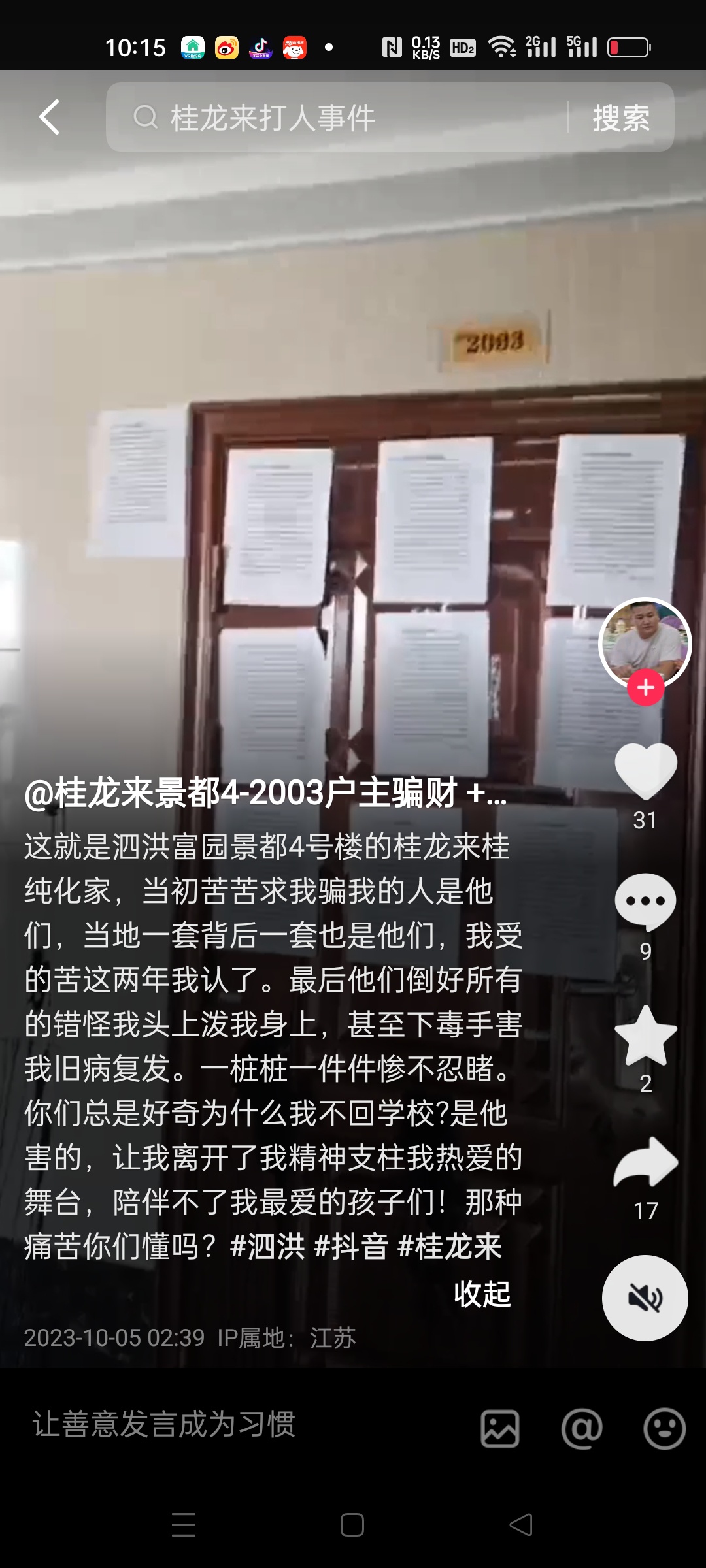Like this video with the heart icon
This screenshot has height=1568, width=706.
pos(646,772)
